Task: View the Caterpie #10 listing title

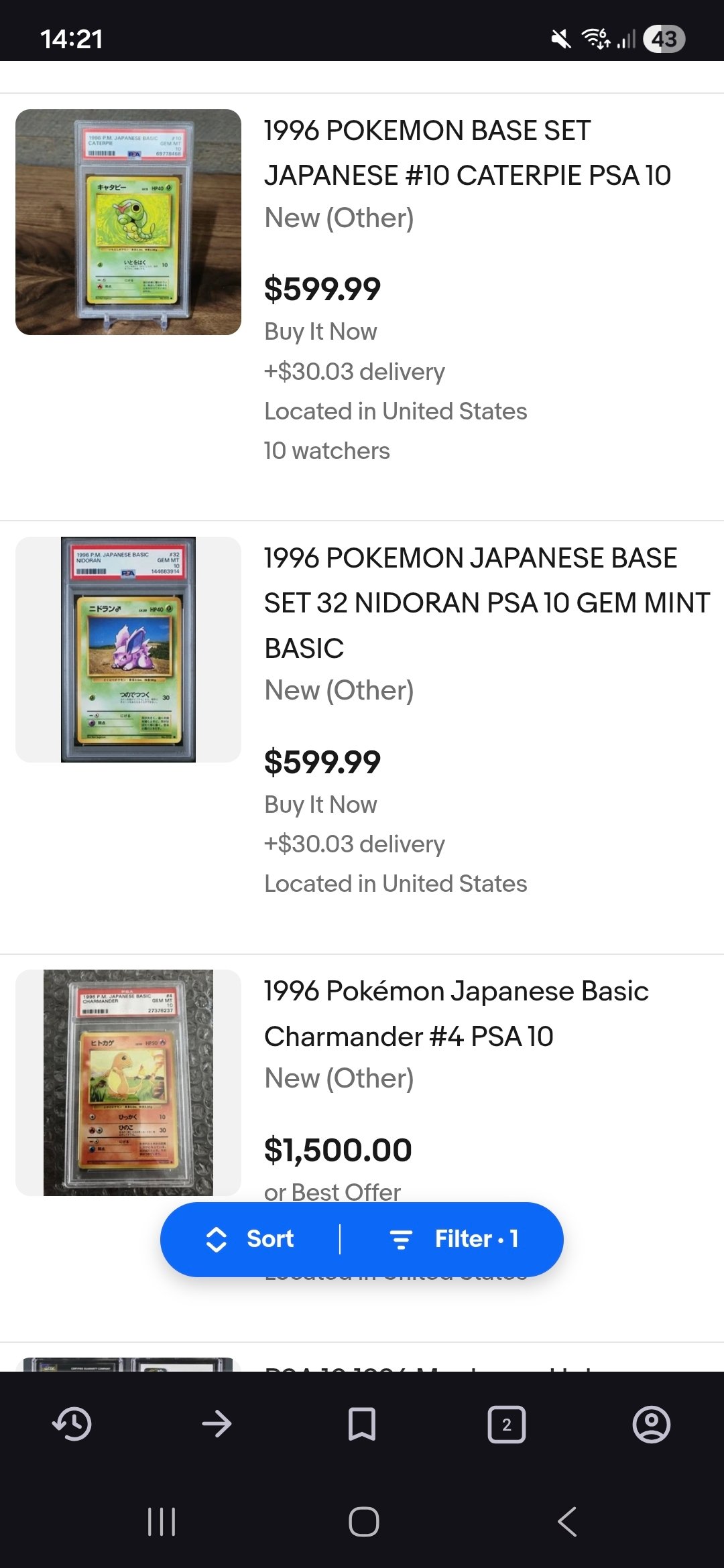Action: [x=467, y=153]
